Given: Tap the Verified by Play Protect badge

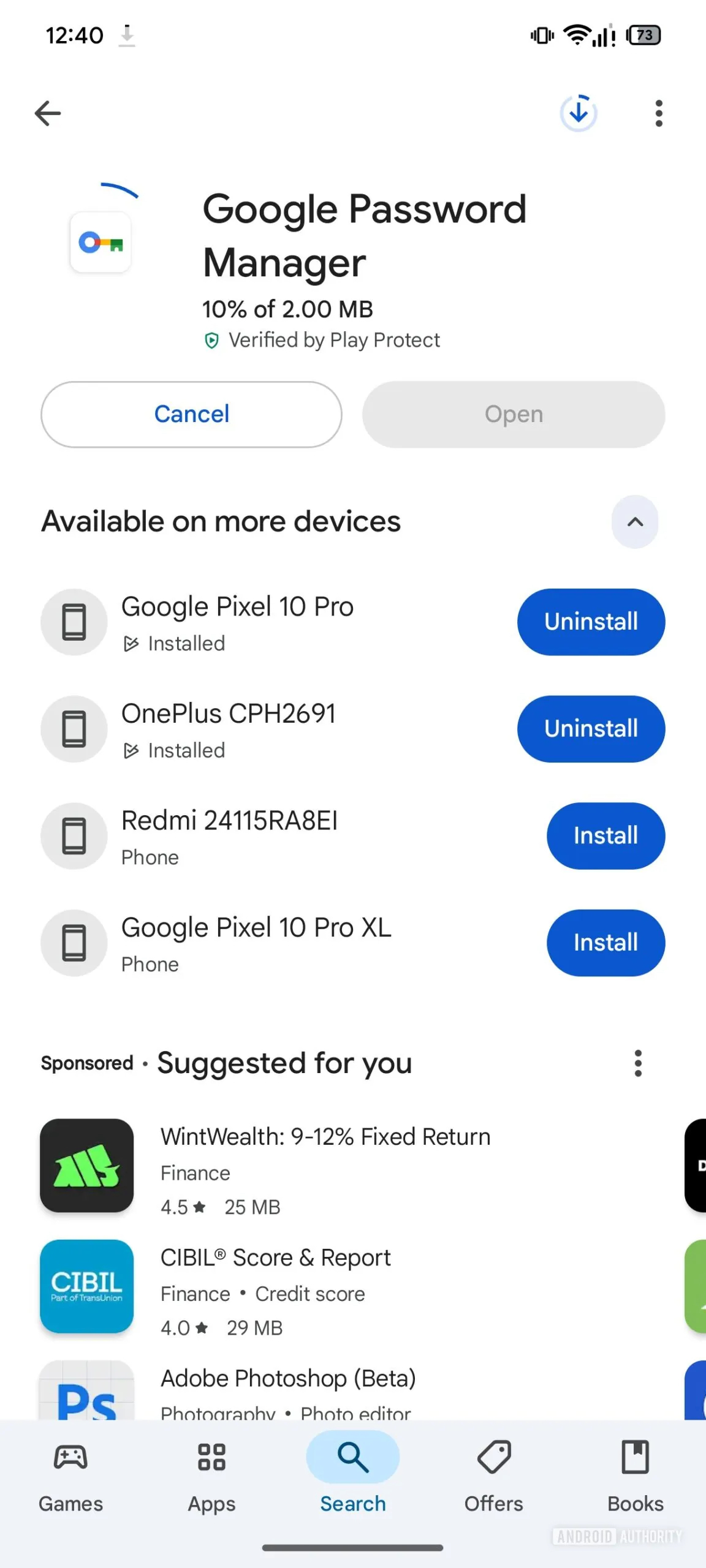Looking at the screenshot, I should point(322,340).
